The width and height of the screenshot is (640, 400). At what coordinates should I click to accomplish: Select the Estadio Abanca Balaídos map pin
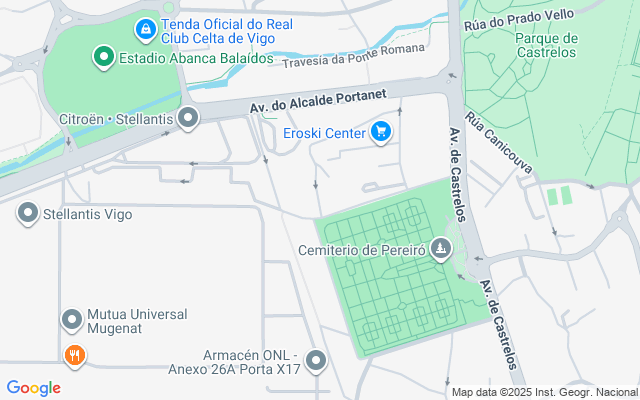(x=103, y=58)
